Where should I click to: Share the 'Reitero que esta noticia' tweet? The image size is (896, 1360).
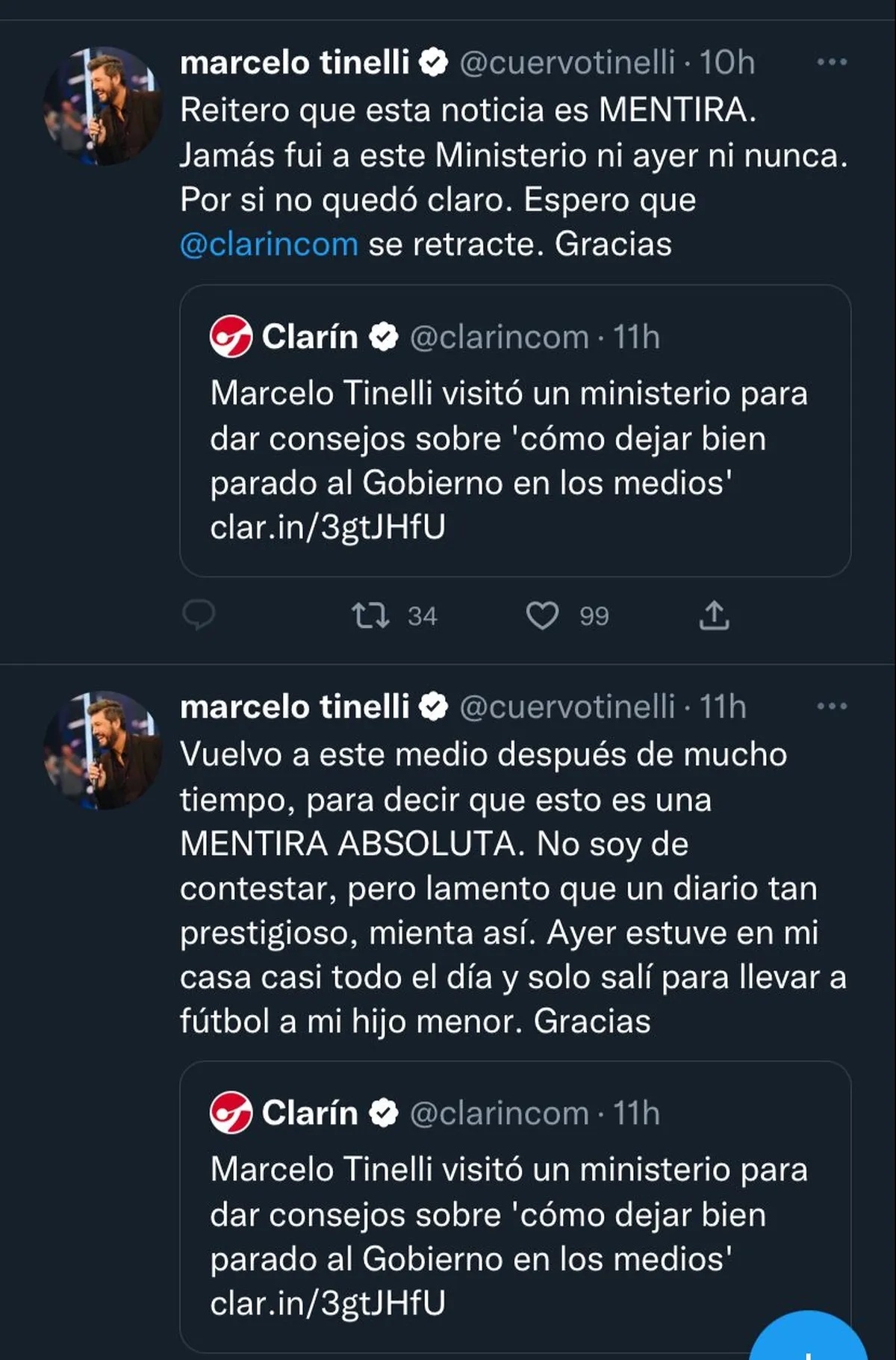[714, 615]
